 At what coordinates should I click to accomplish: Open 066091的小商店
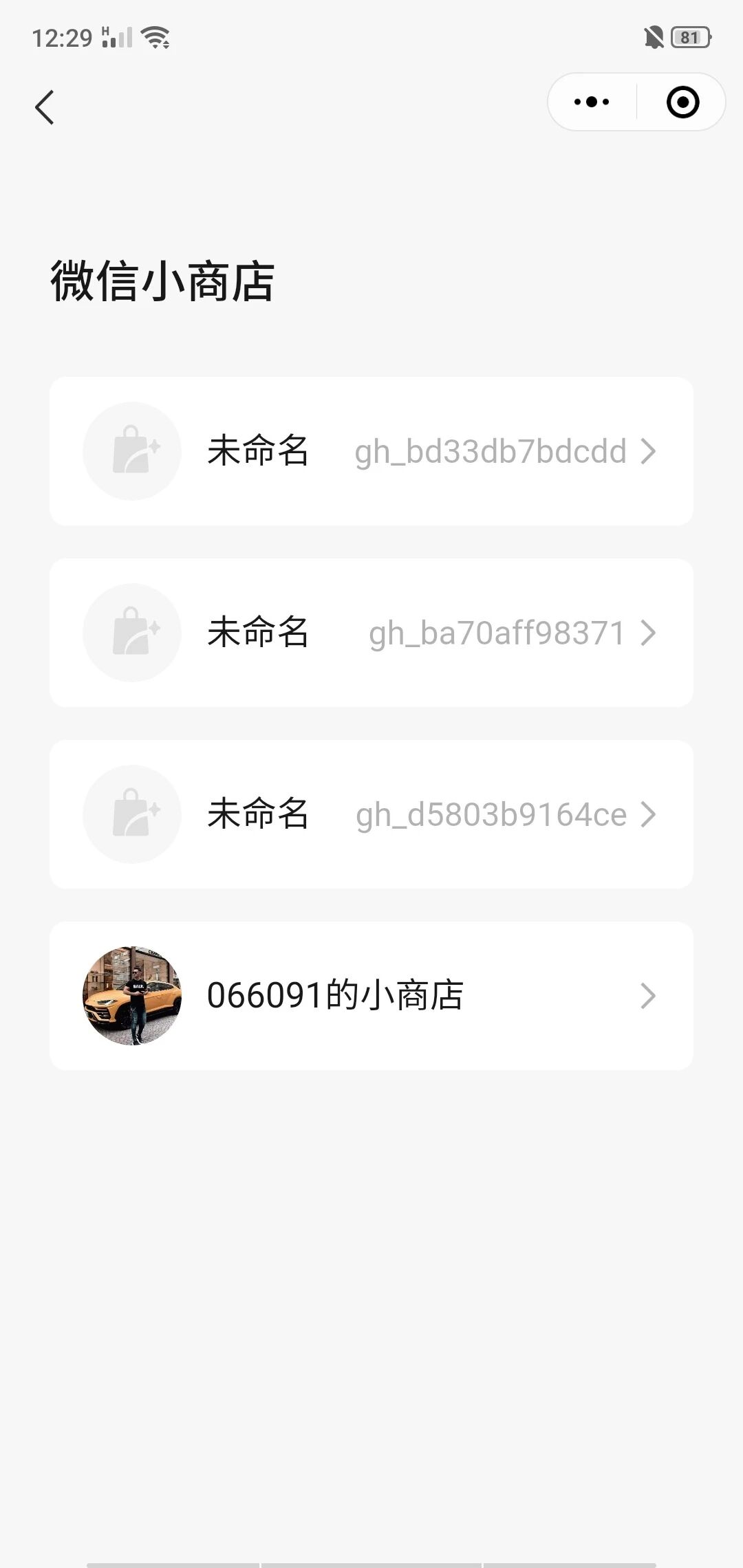(371, 996)
